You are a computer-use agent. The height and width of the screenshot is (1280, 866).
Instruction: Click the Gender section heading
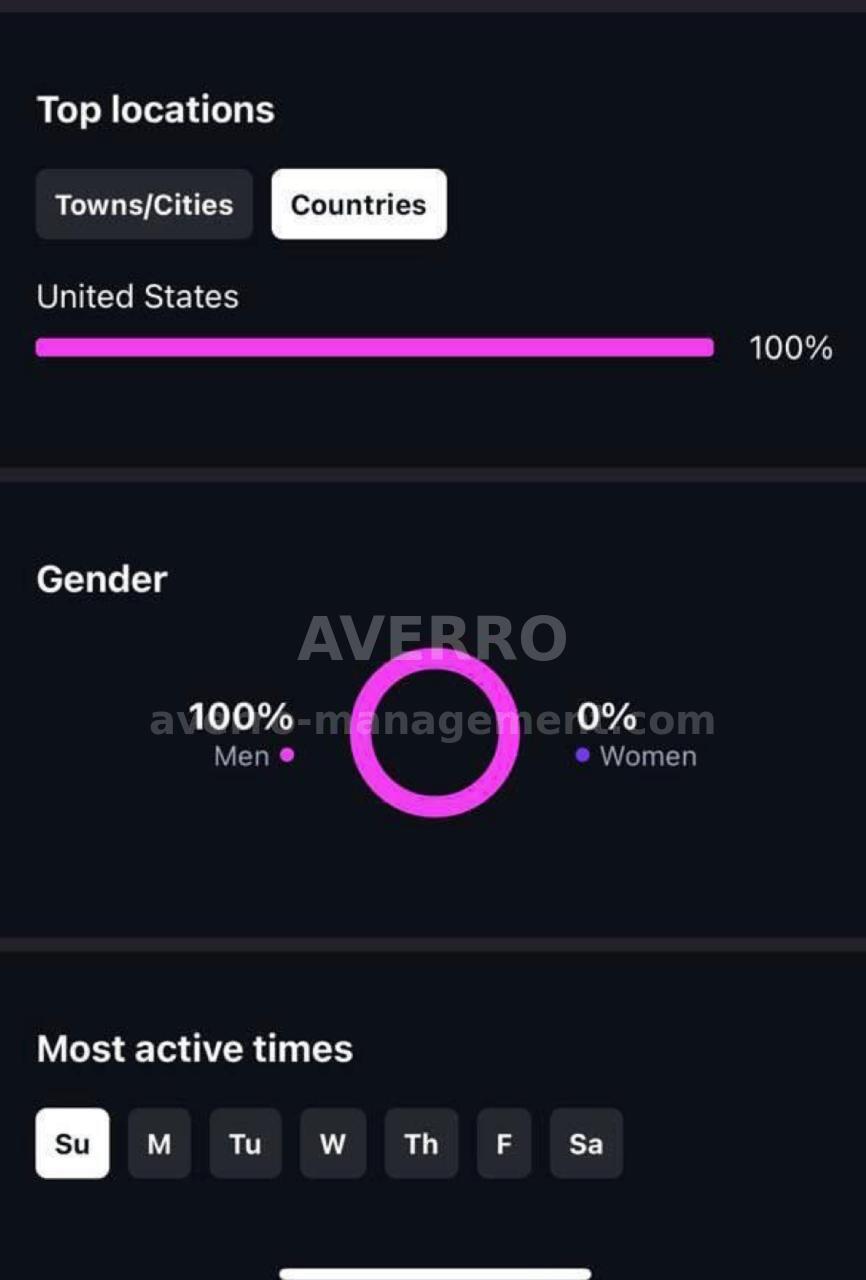click(x=101, y=578)
